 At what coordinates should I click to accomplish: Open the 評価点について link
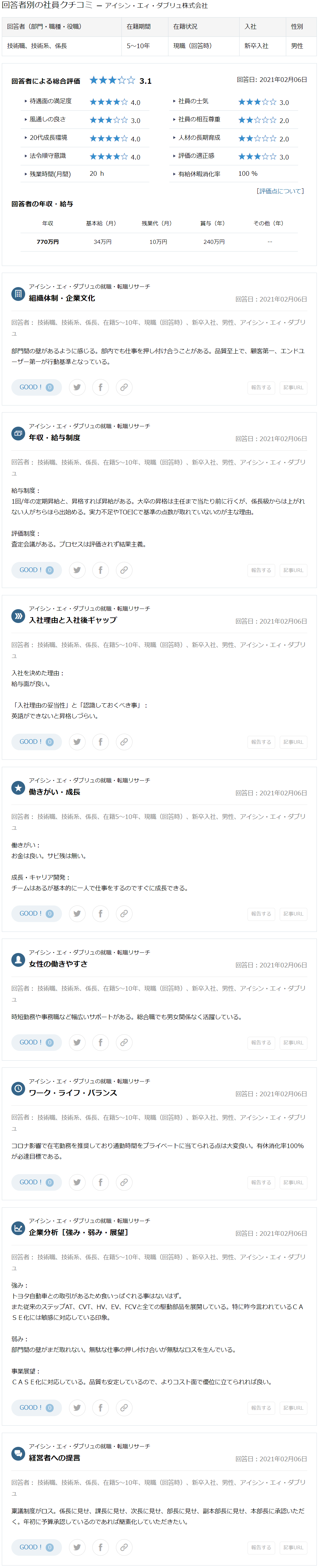point(279,191)
